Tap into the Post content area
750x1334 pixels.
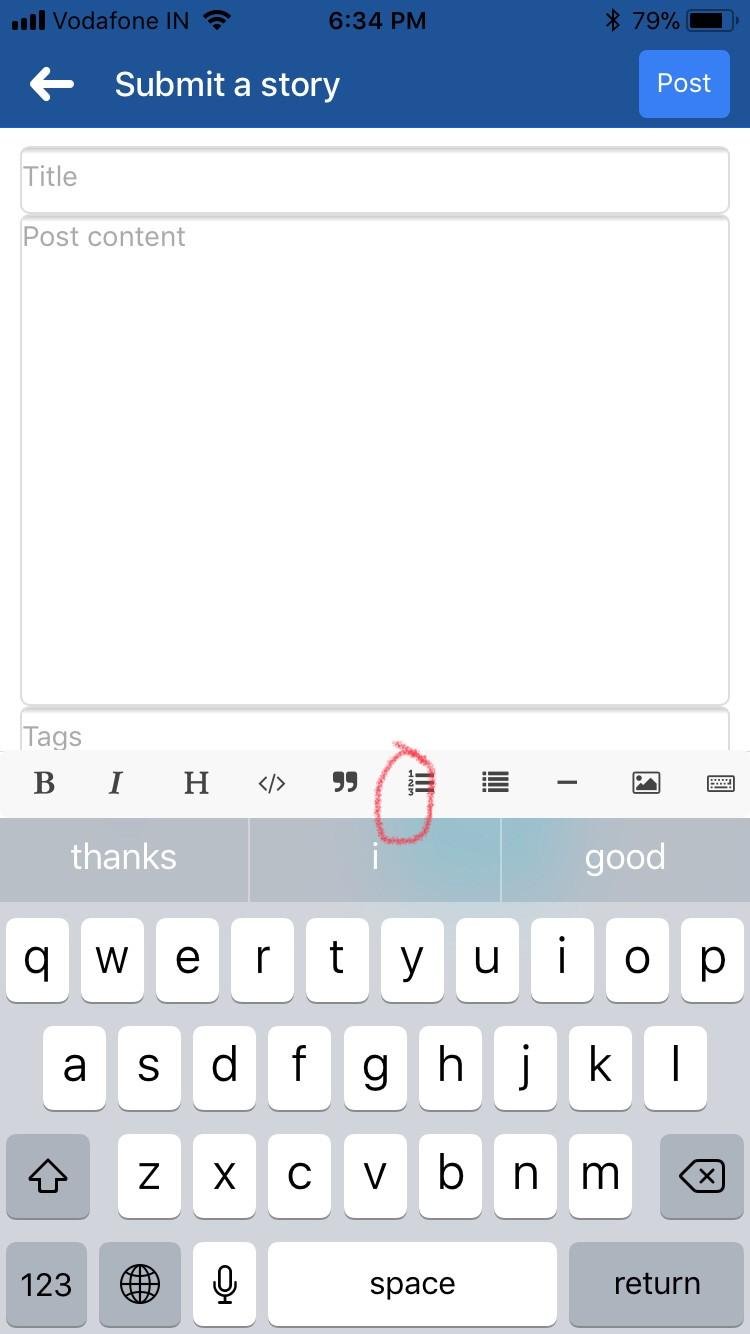tap(375, 461)
